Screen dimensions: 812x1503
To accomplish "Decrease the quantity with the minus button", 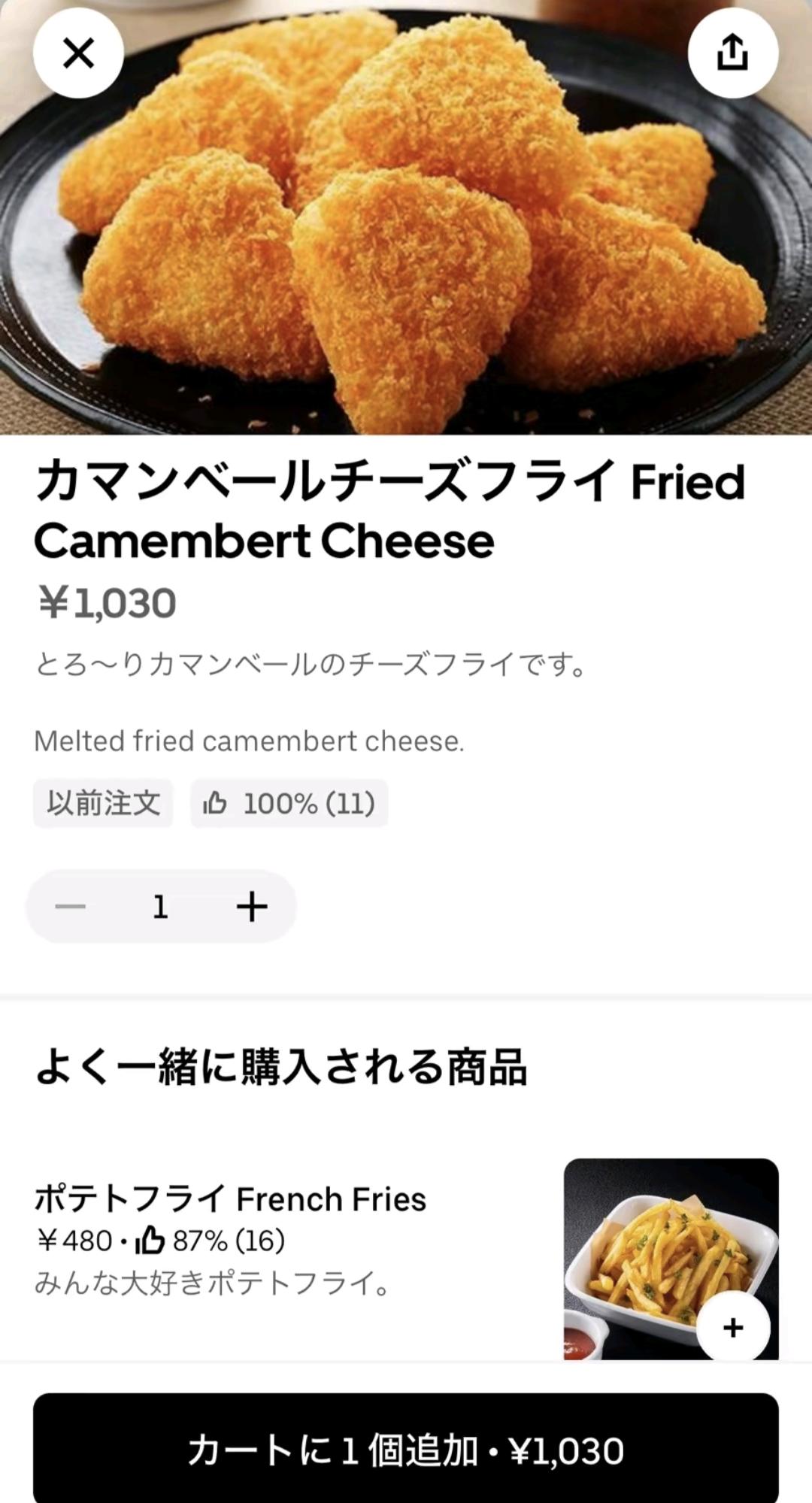I will (71, 907).
